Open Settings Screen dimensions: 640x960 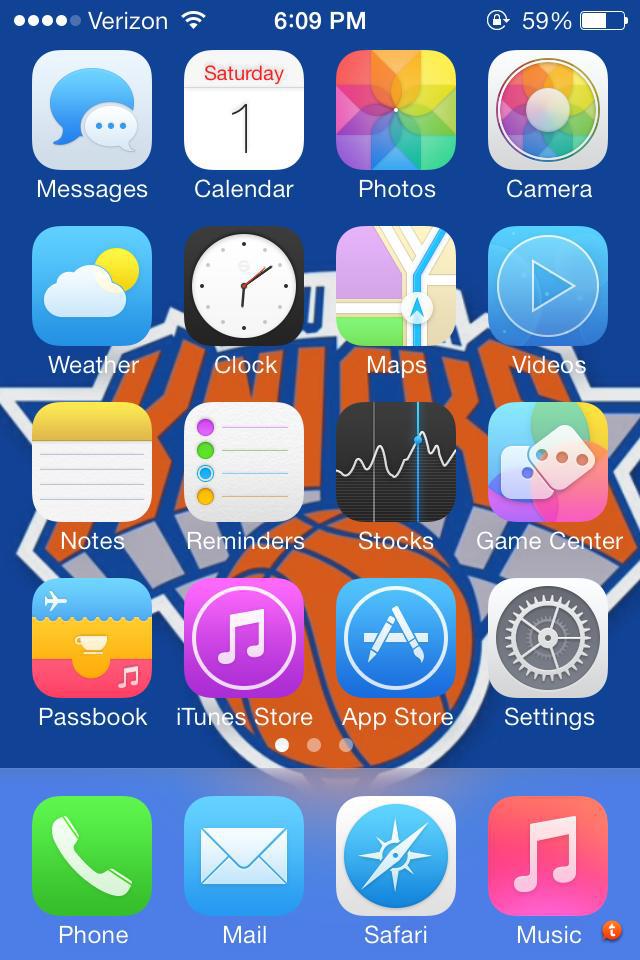pos(548,638)
